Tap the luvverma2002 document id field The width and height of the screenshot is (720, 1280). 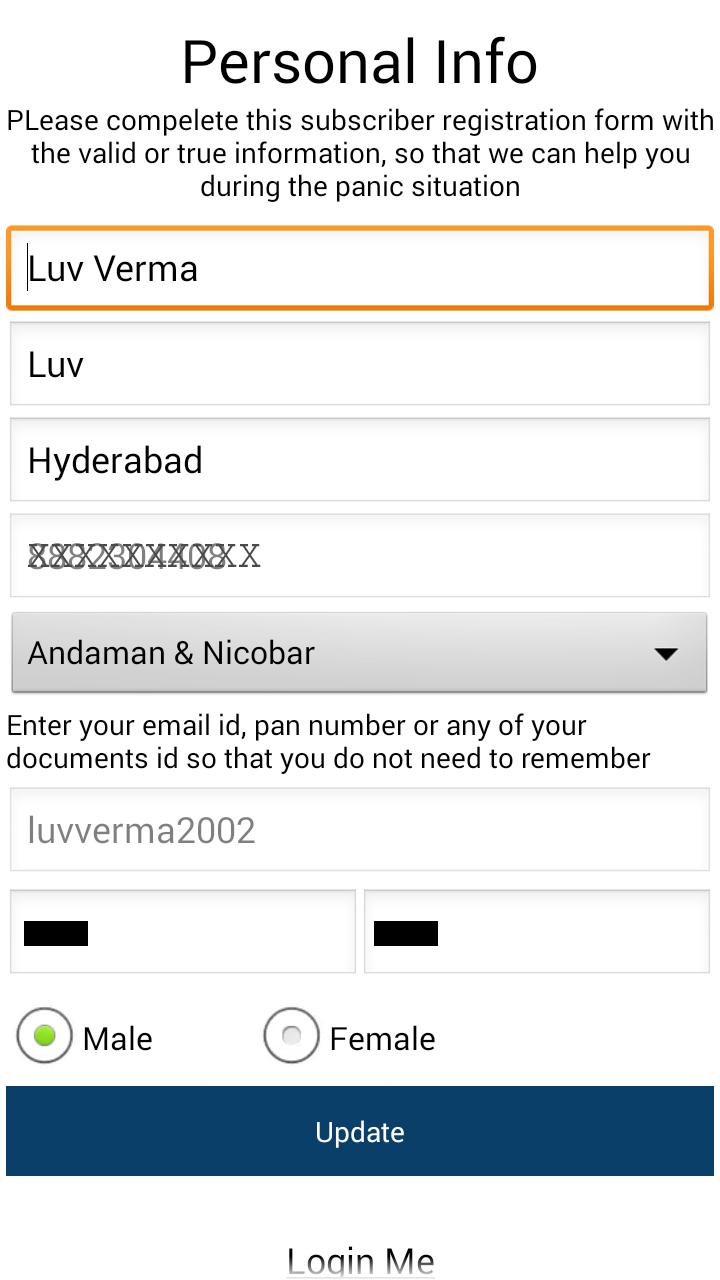pyautogui.click(x=360, y=830)
